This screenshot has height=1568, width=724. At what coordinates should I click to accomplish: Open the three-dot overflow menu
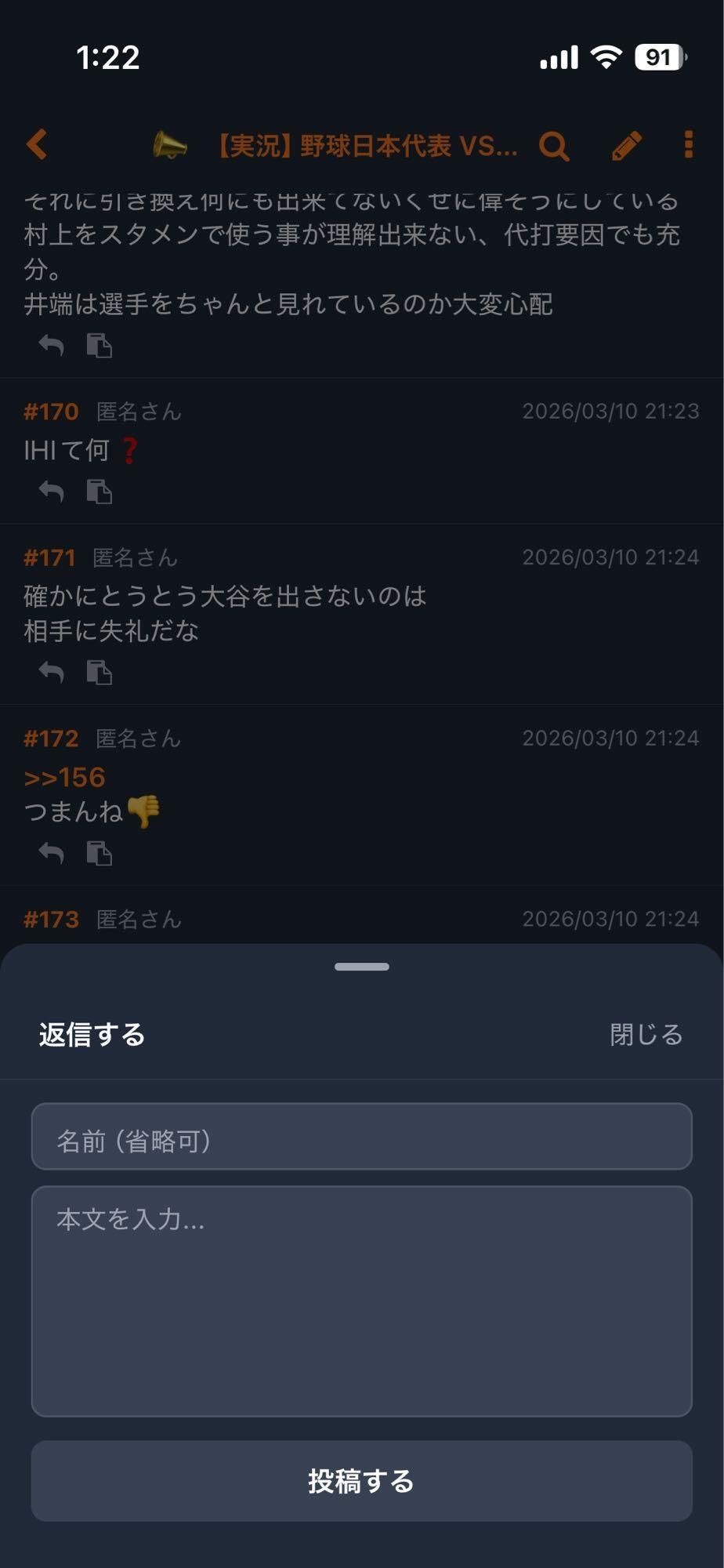click(x=688, y=145)
